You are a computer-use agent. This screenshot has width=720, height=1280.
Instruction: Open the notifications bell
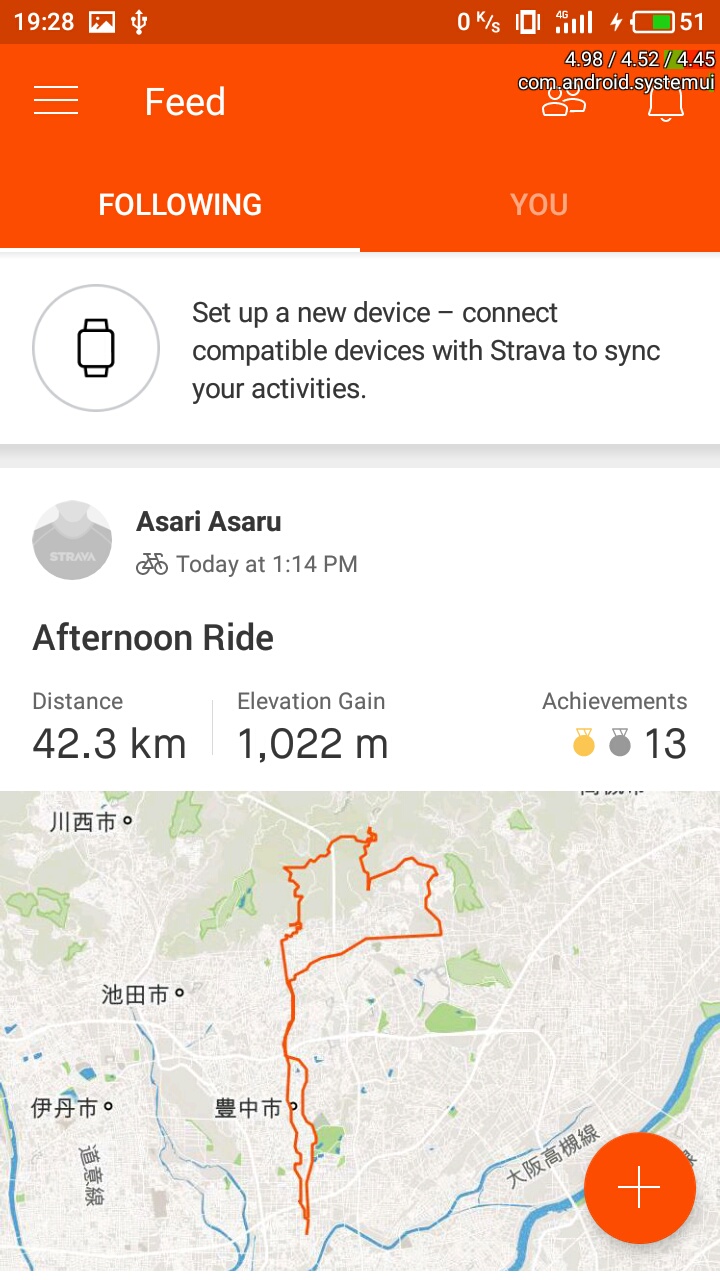click(x=666, y=101)
